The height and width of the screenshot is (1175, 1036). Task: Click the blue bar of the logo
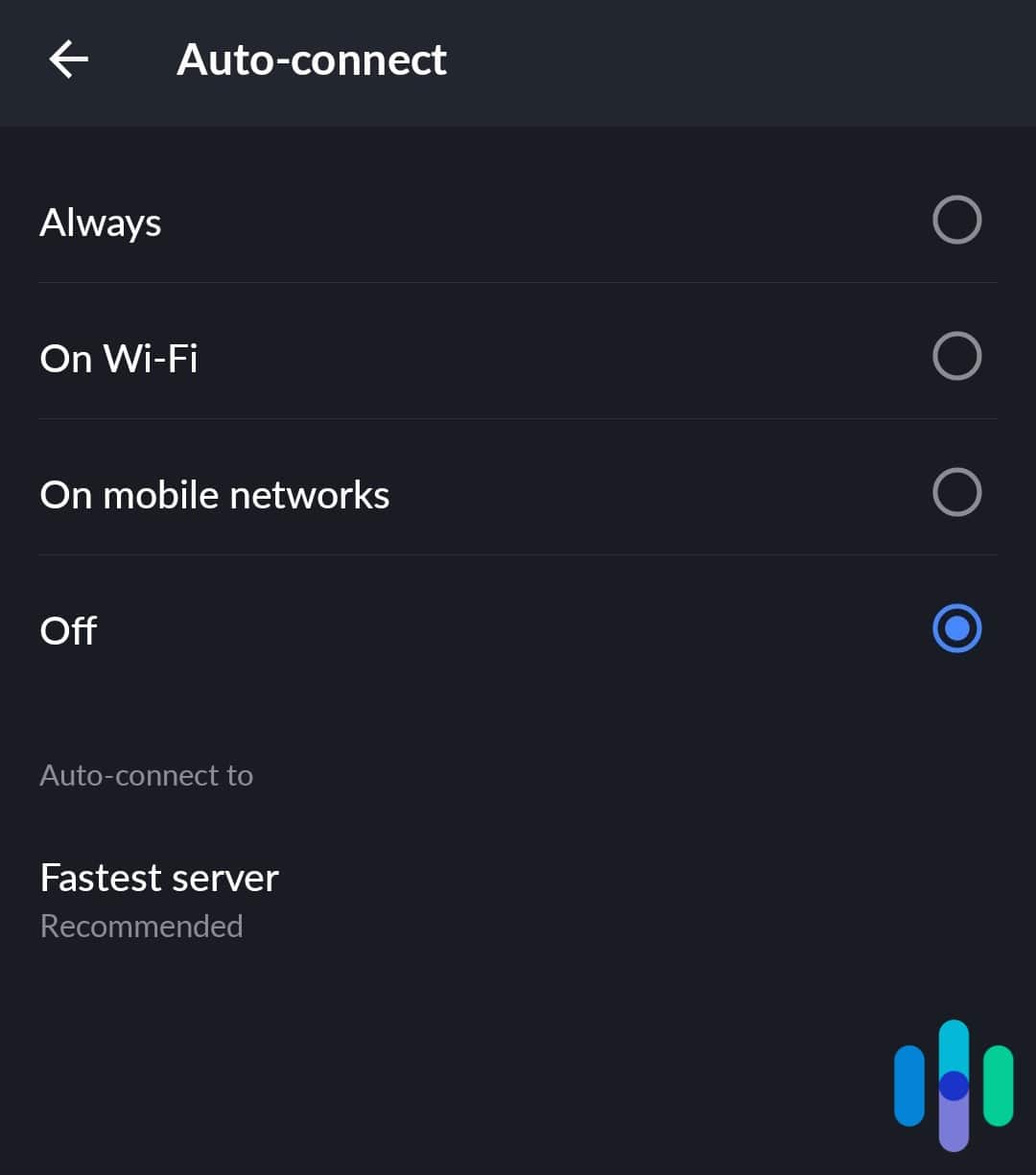[907, 1084]
